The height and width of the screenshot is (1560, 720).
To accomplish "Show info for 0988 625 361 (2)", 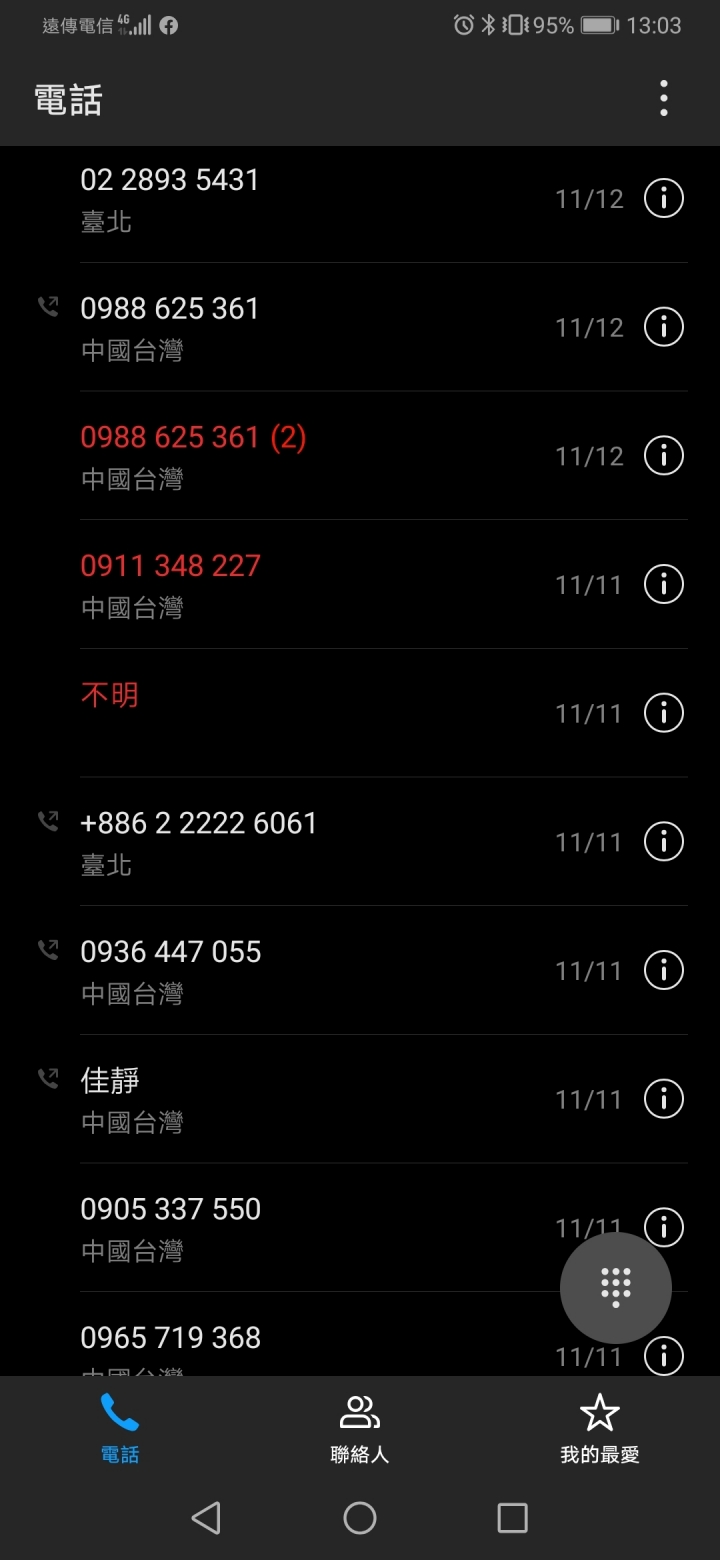I will (x=664, y=455).
